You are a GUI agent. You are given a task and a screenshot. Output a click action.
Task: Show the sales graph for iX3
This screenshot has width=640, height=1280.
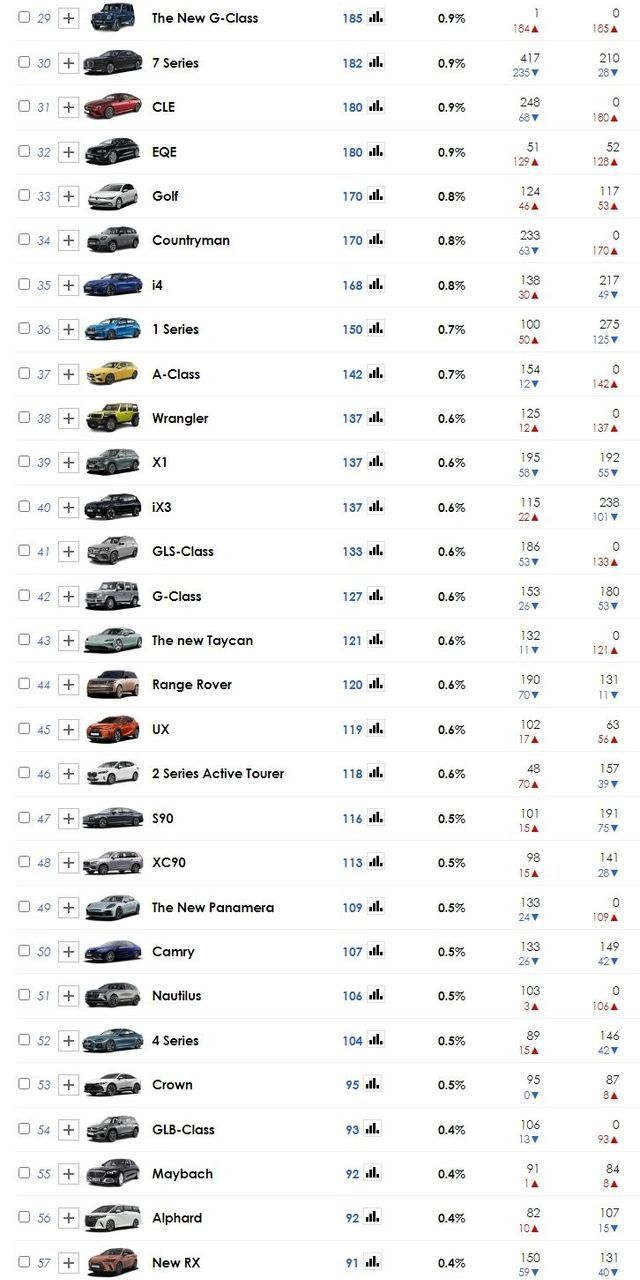click(376, 506)
